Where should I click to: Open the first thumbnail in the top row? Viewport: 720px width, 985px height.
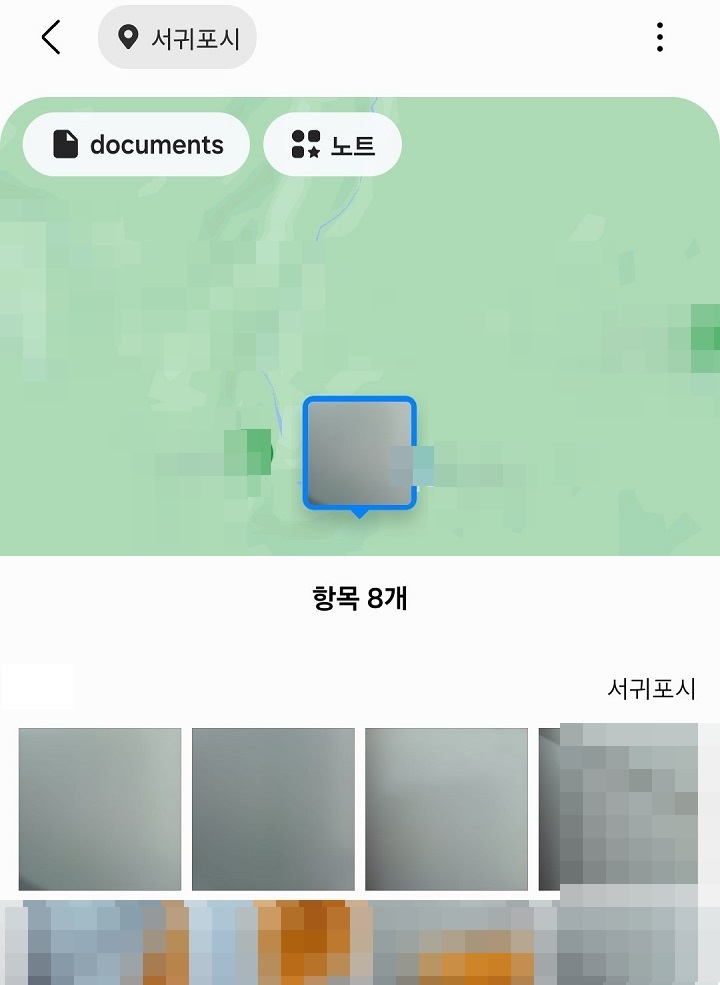[98, 808]
